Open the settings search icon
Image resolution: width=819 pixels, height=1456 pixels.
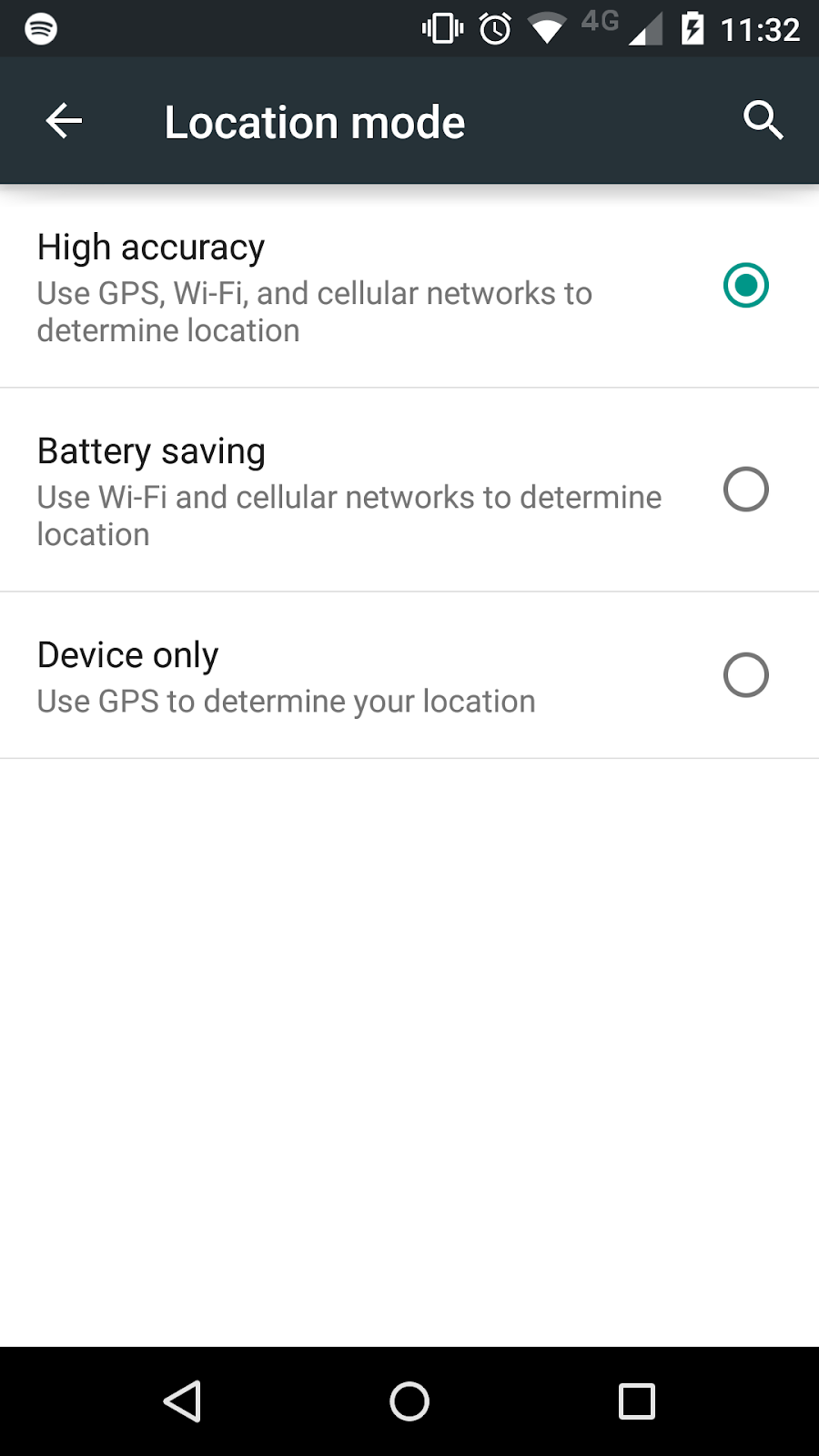coord(763,120)
